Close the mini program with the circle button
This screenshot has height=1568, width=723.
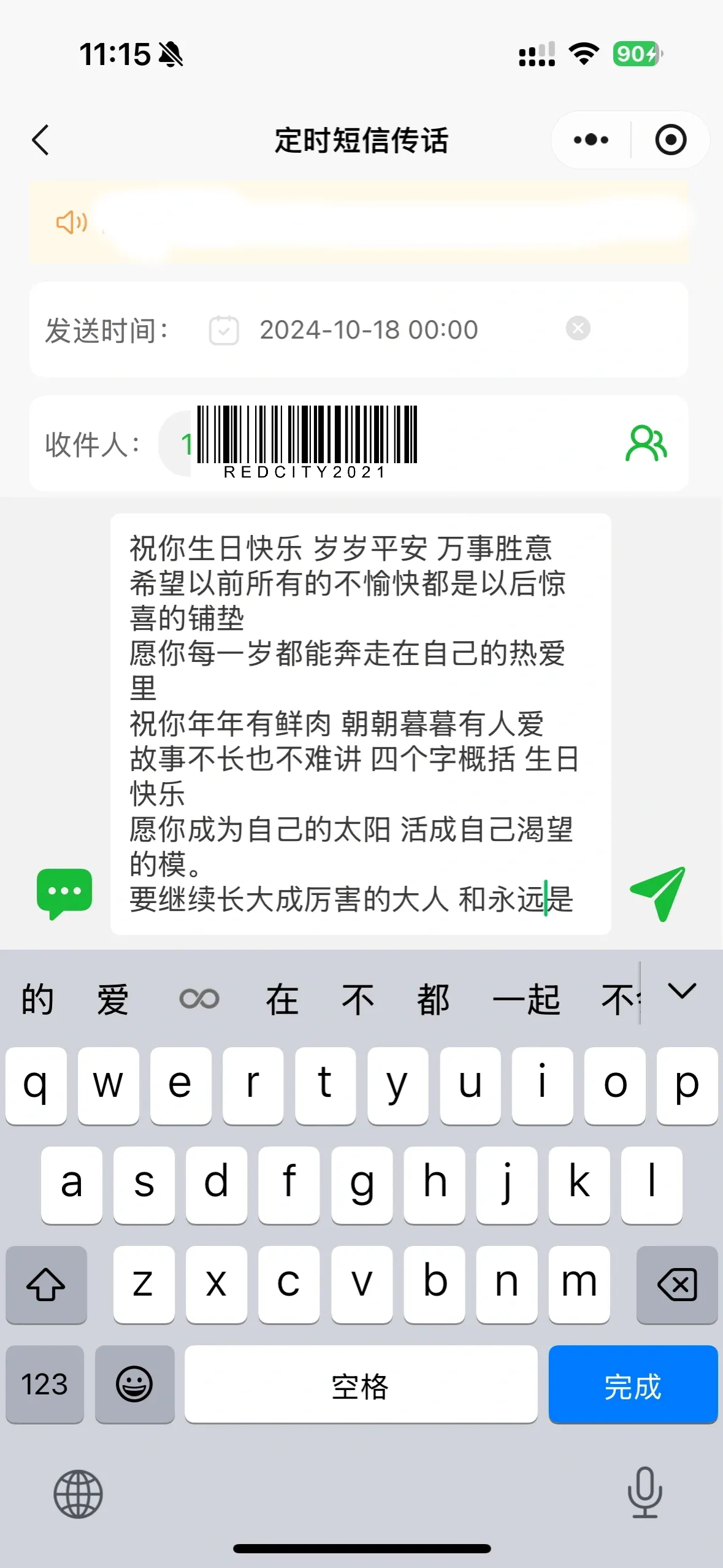pyautogui.click(x=670, y=140)
